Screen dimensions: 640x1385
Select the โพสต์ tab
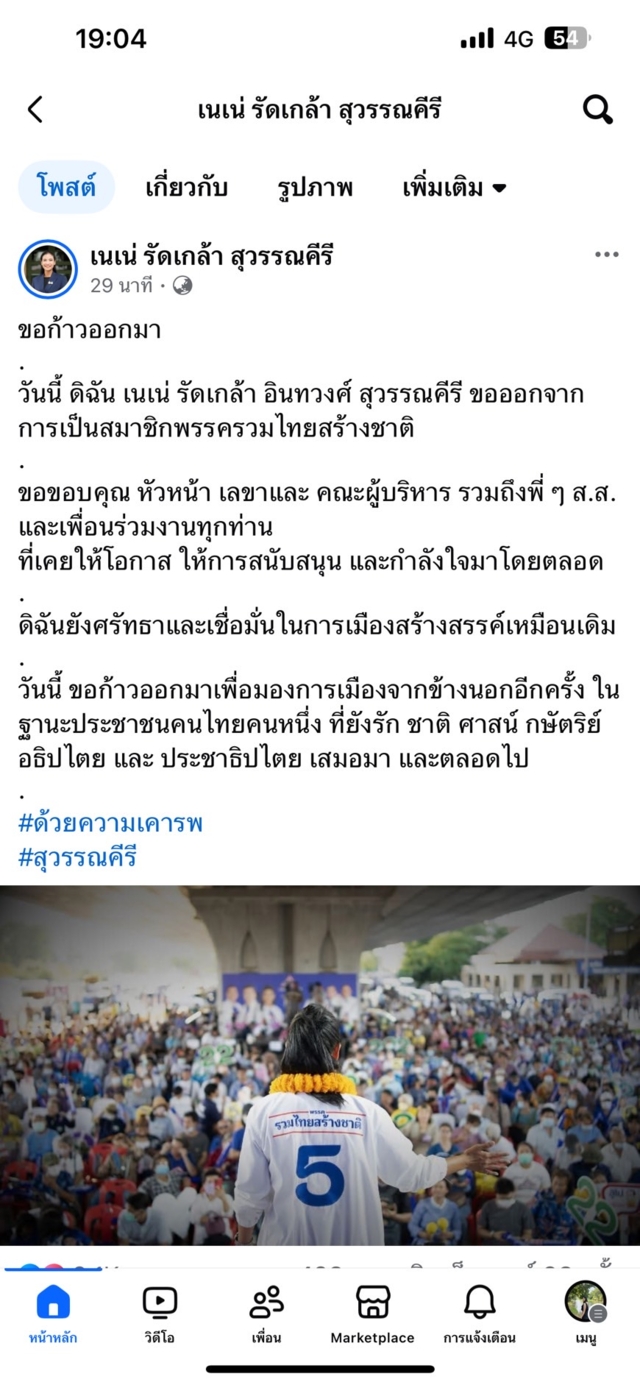pos(66,187)
